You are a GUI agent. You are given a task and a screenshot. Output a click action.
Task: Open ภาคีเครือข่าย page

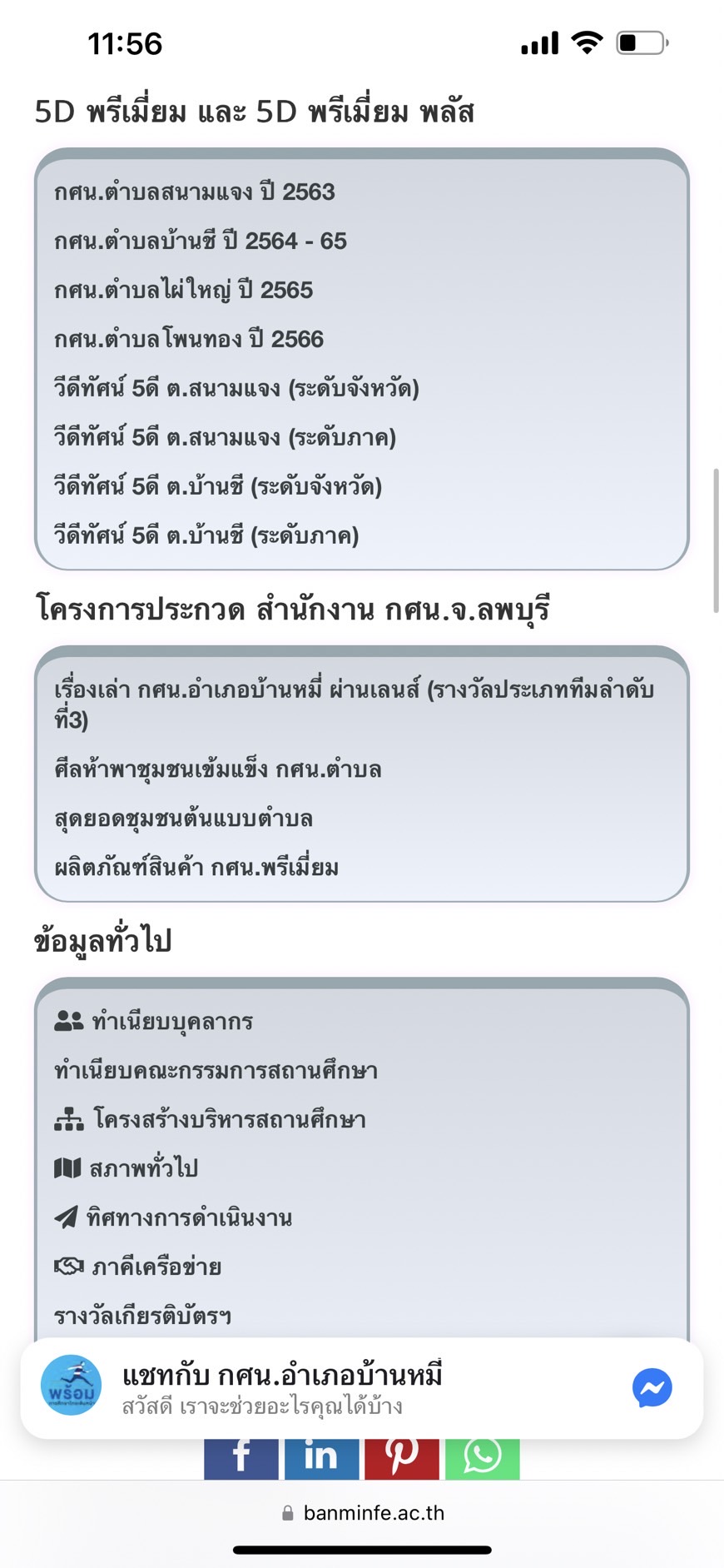click(x=156, y=1267)
